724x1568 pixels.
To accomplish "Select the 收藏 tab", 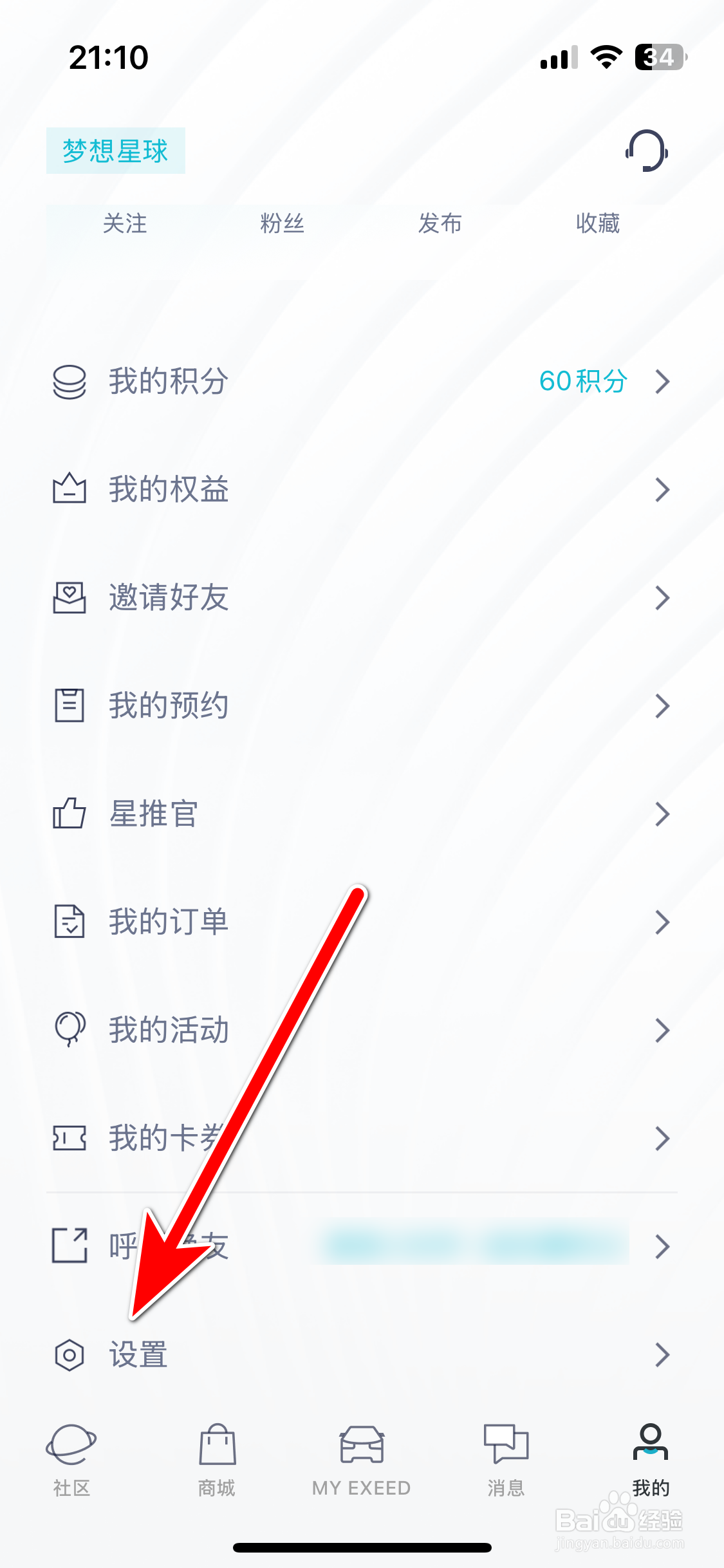I will point(597,224).
